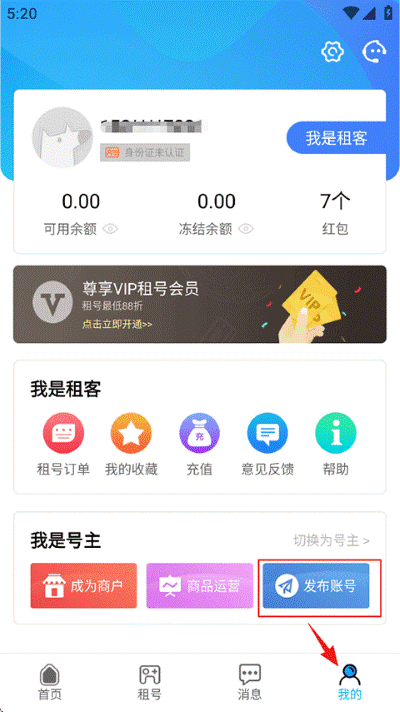The image size is (400, 712).
Task: Tap the 身份证未认证 verification badge
Action: click(145, 153)
